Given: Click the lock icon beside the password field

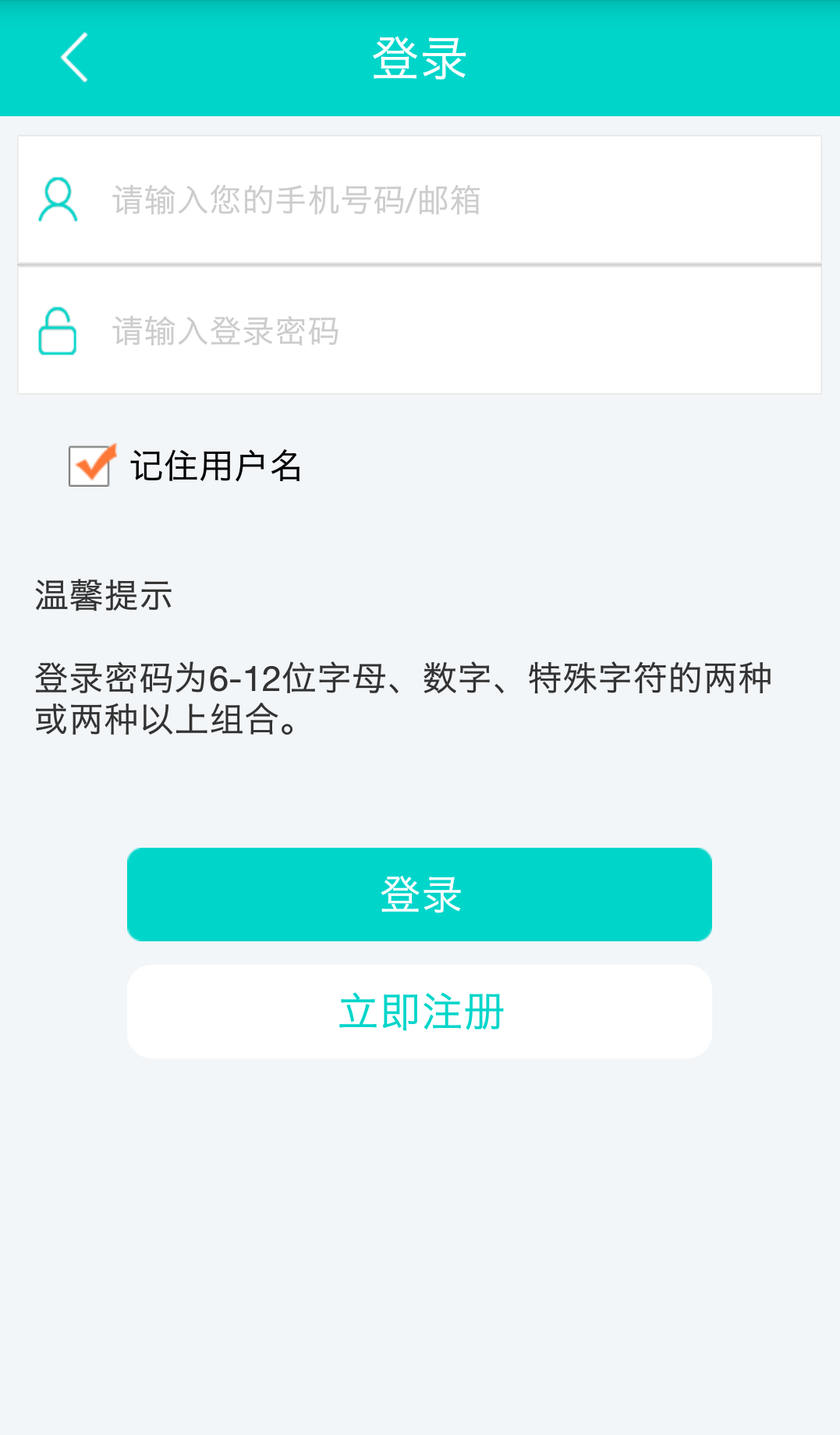Looking at the screenshot, I should click(57, 331).
